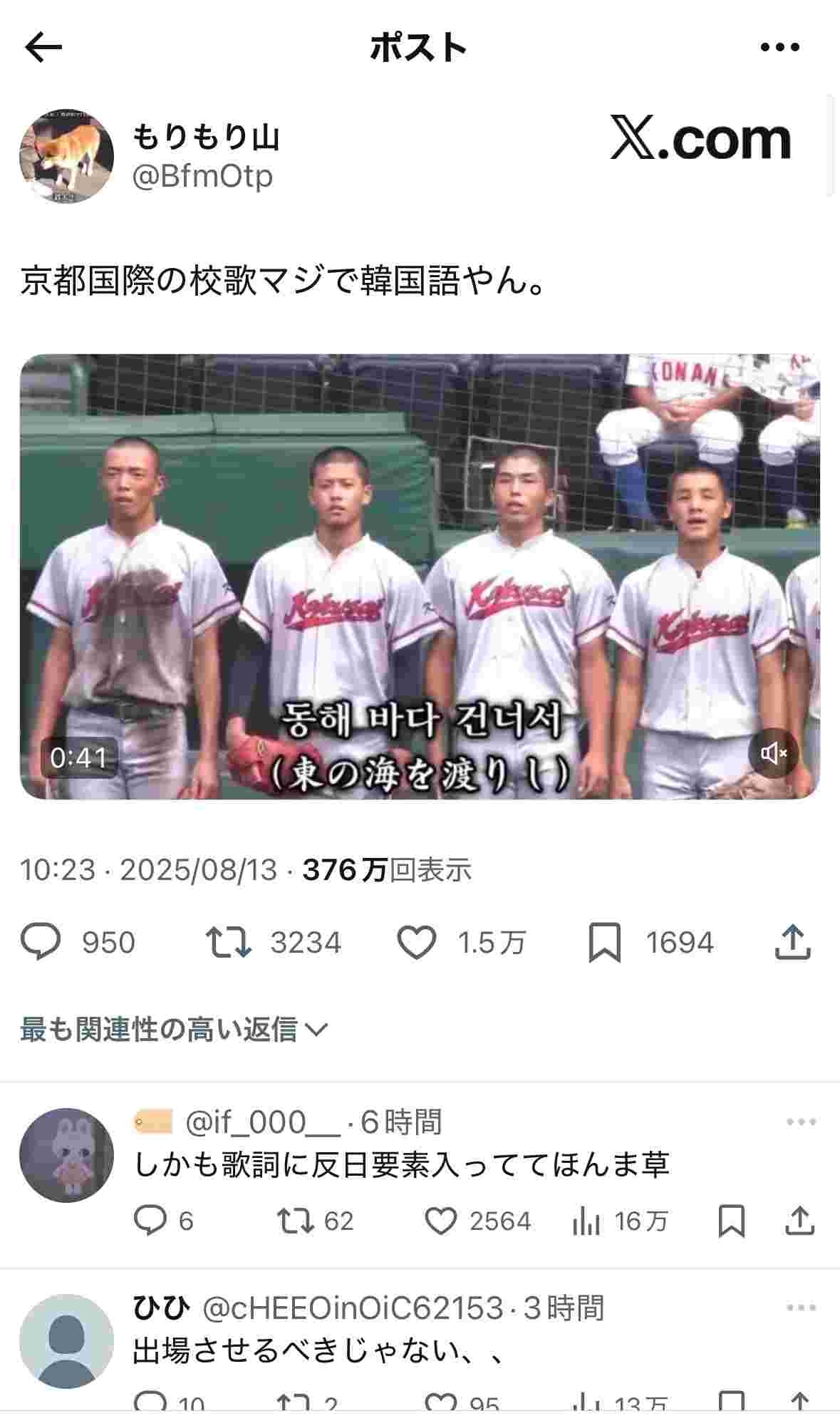Open もりもり山's profile picture
This screenshot has width=840, height=1428.
[x=66, y=156]
